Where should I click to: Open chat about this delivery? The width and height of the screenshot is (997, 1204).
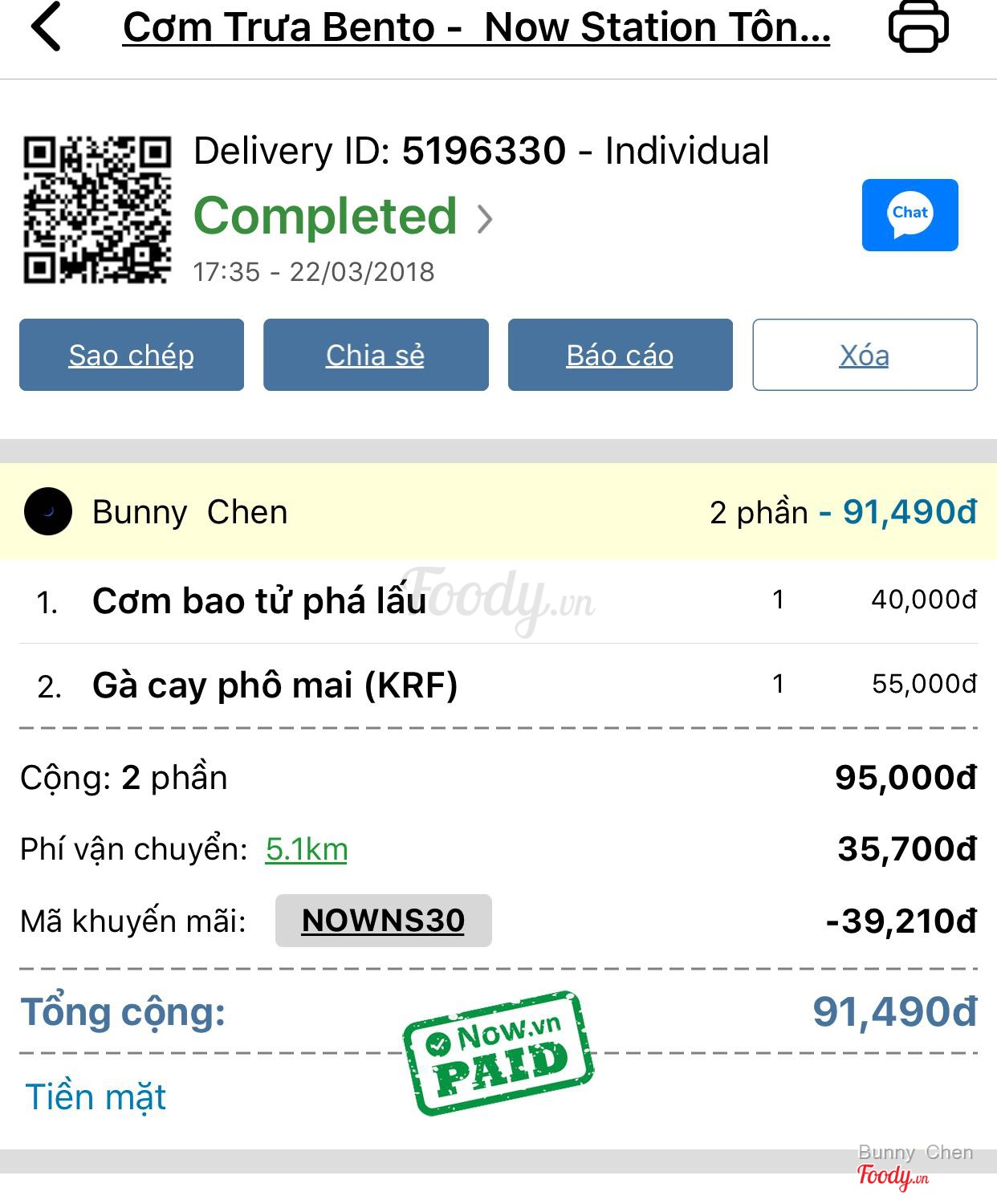(910, 215)
